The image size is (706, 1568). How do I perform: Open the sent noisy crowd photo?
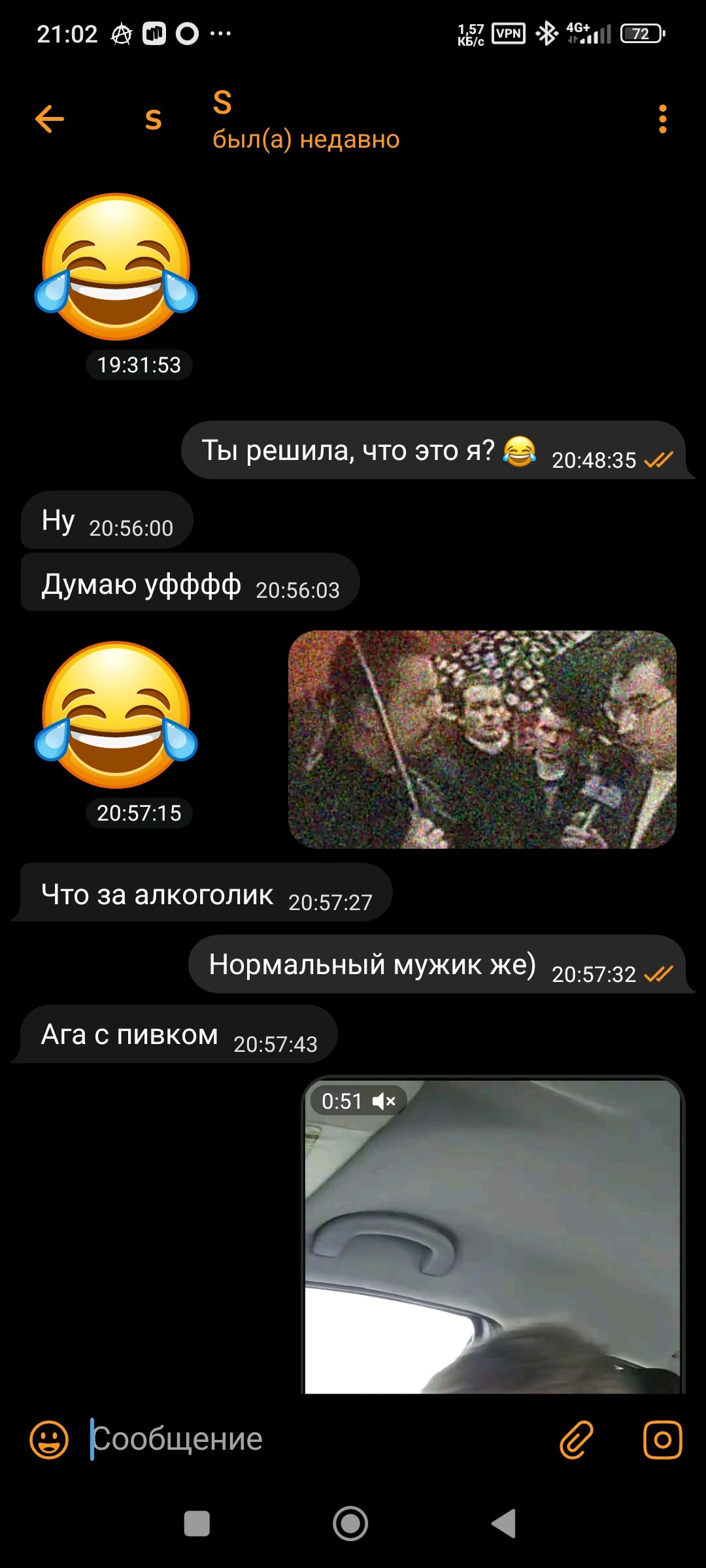tap(482, 739)
